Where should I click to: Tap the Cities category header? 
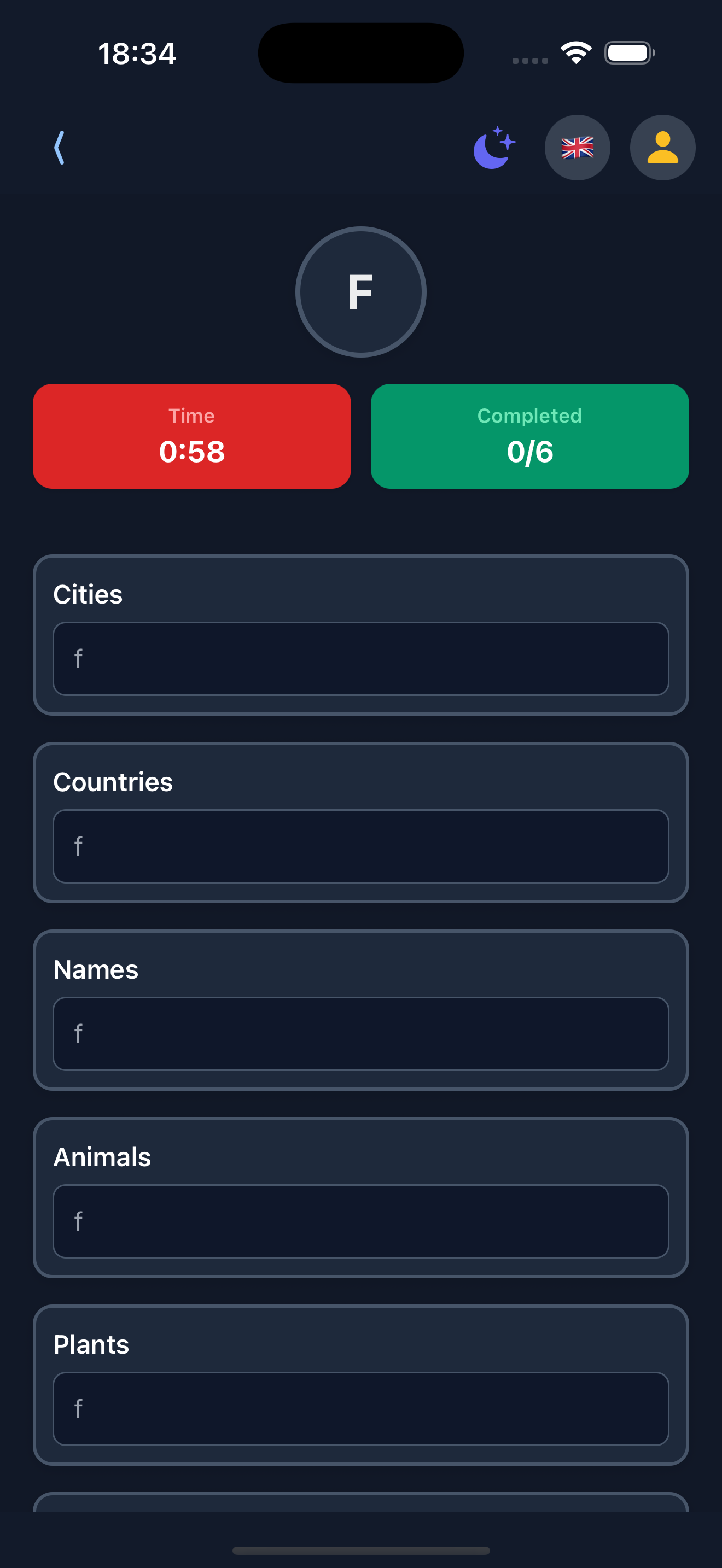88,594
